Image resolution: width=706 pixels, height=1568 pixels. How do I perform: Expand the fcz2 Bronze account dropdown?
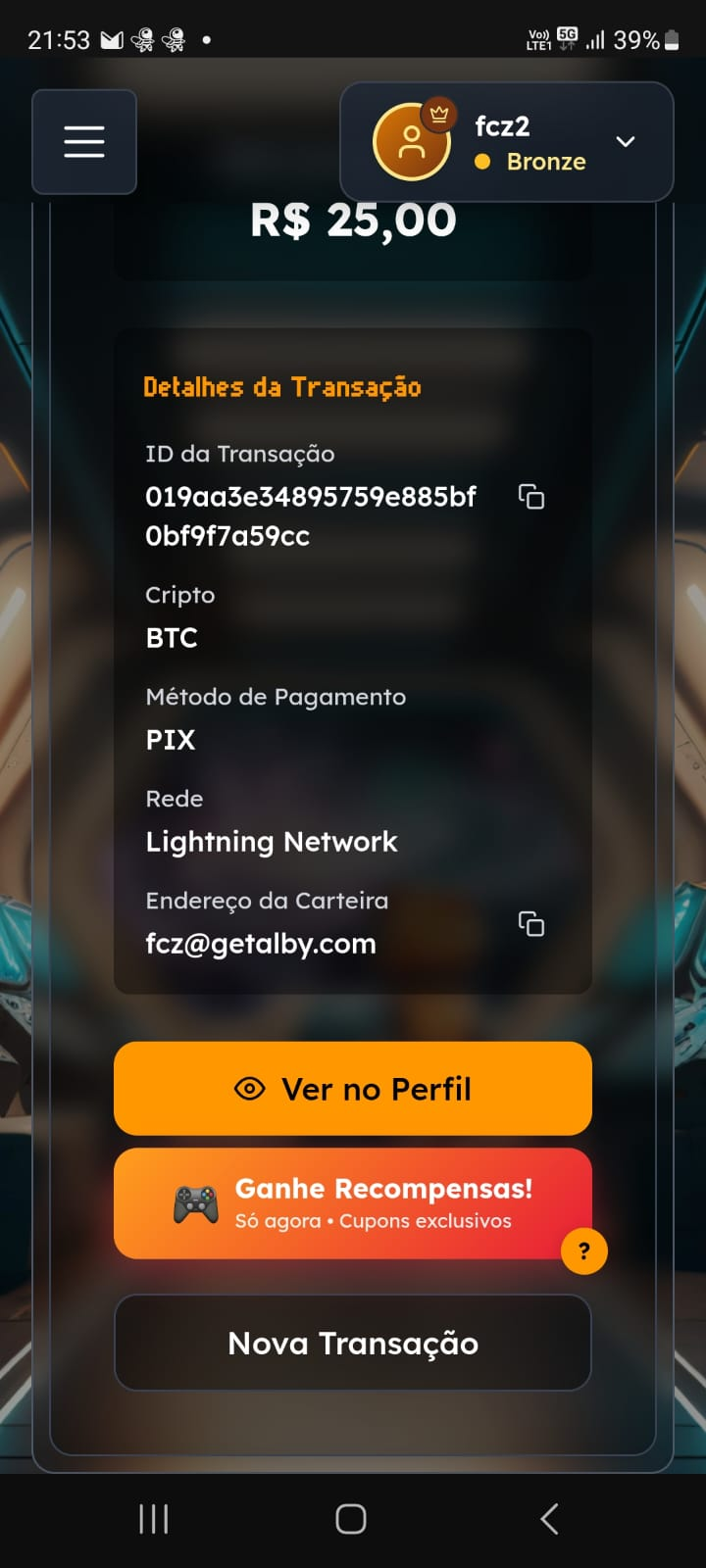click(x=625, y=142)
